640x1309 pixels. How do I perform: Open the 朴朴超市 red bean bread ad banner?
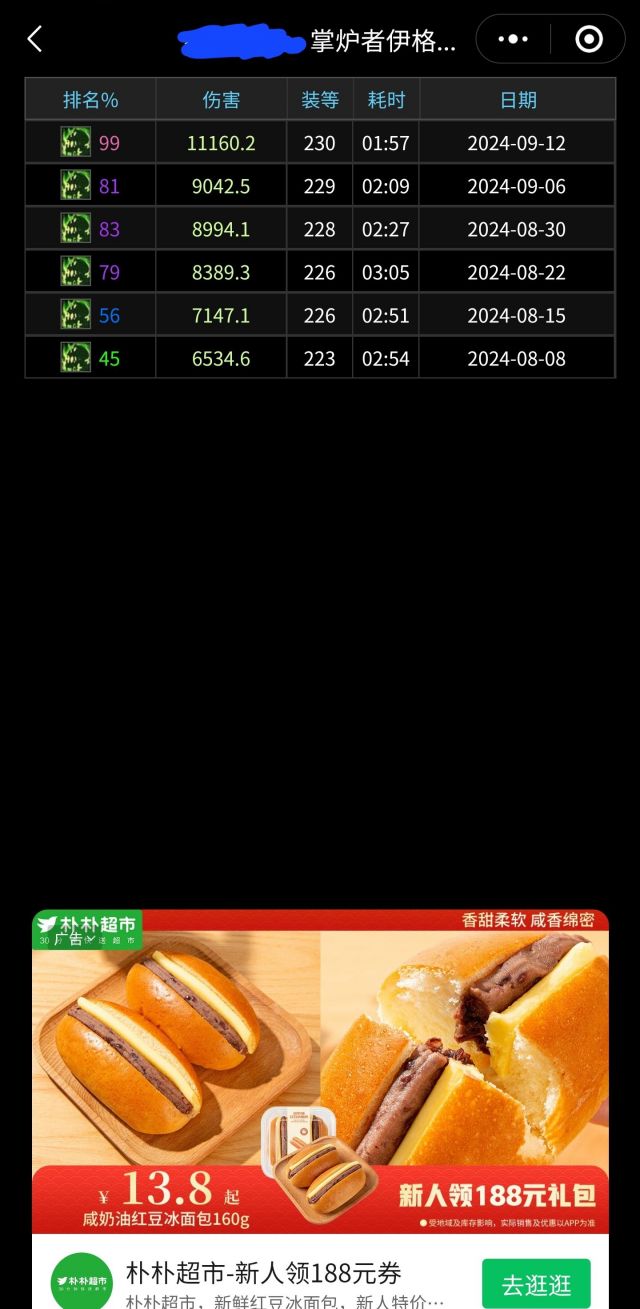coord(320,1071)
